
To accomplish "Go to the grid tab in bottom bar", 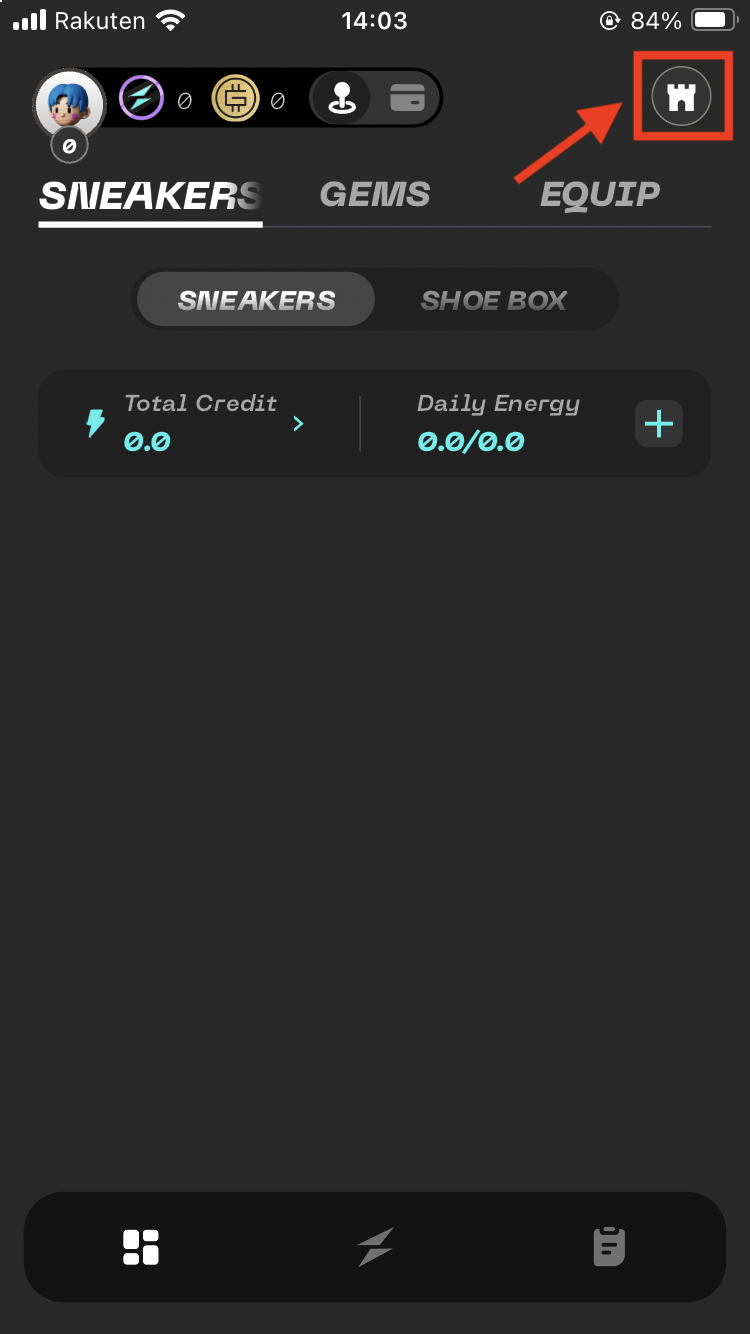I will (x=141, y=1247).
